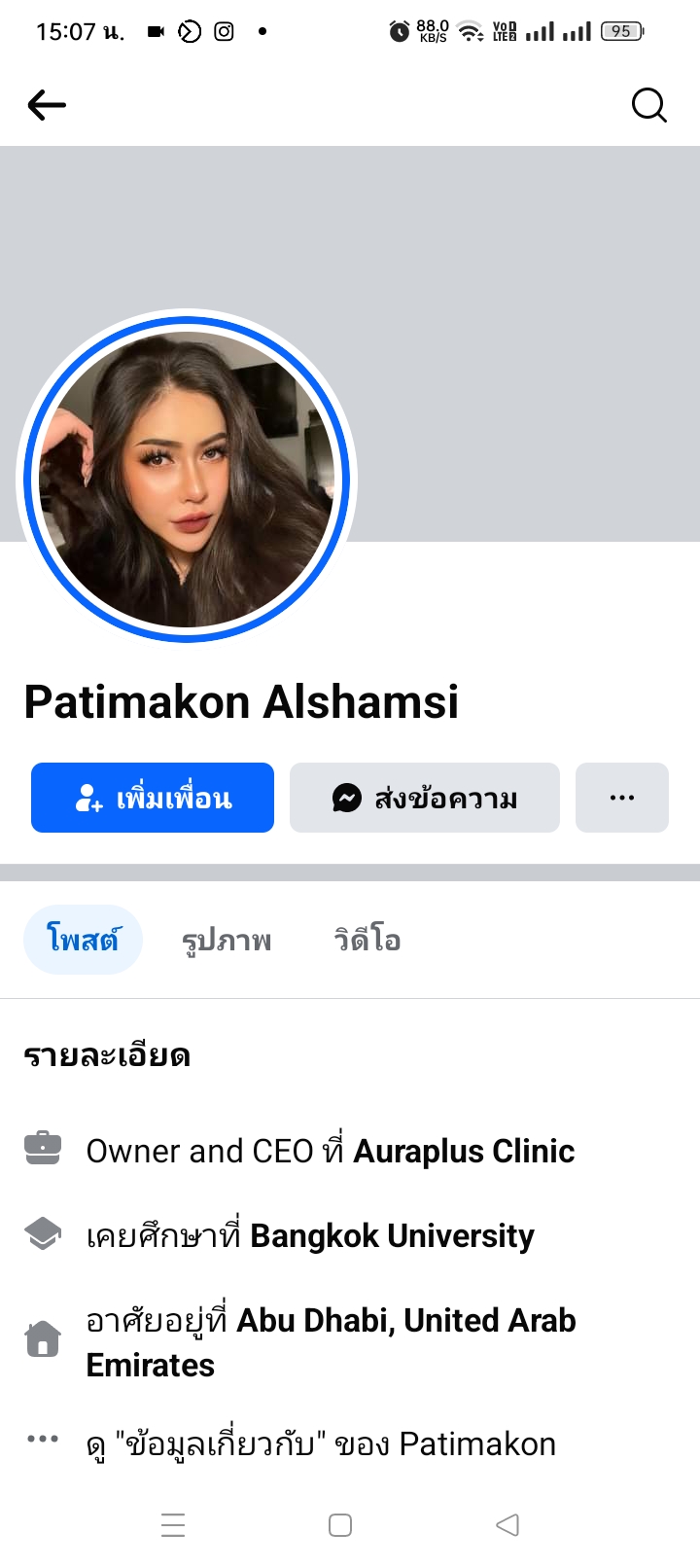Send a message via ส่งข้อความ button

(425, 798)
